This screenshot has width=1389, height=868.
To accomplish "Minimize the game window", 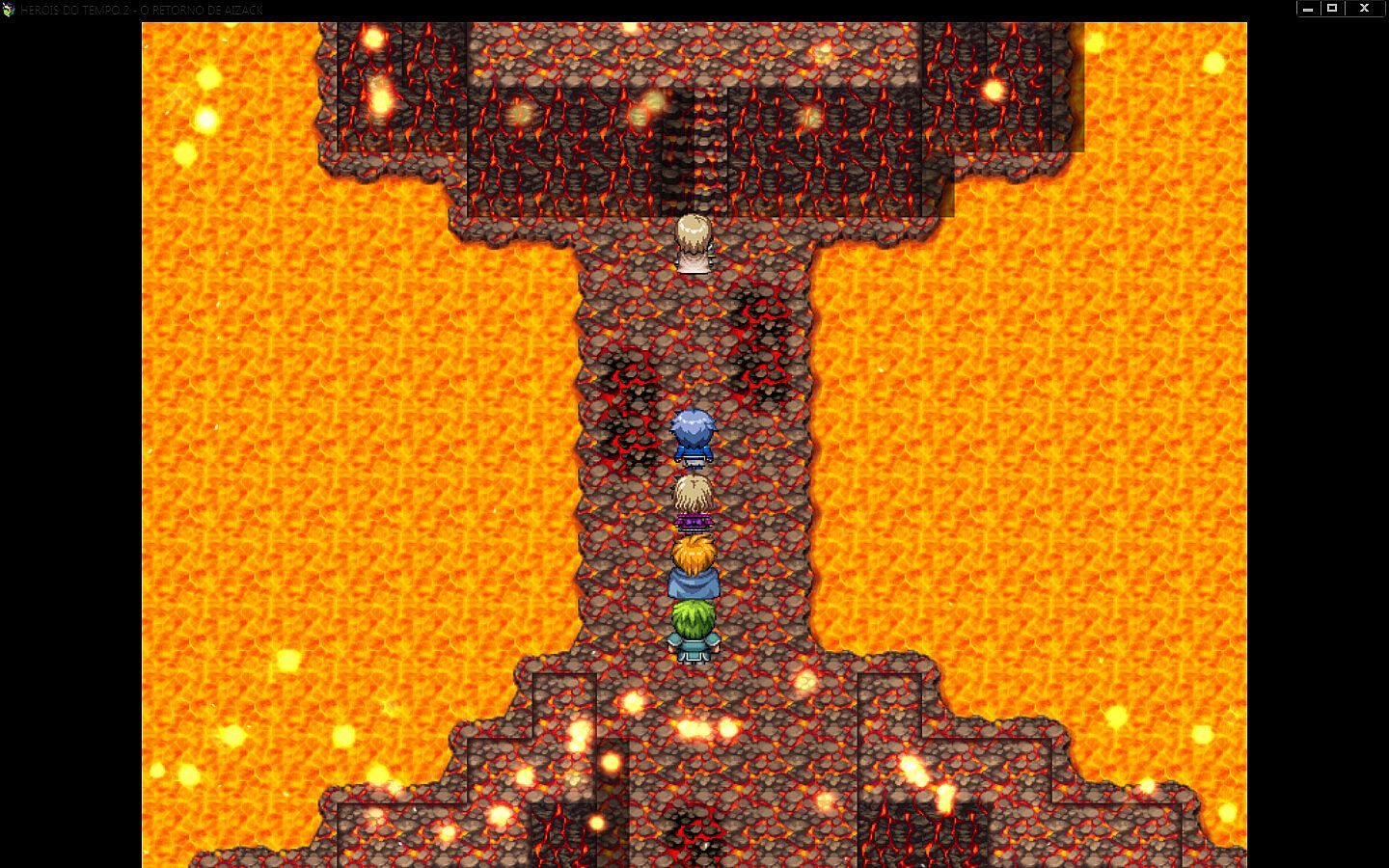I will tap(1308, 9).
